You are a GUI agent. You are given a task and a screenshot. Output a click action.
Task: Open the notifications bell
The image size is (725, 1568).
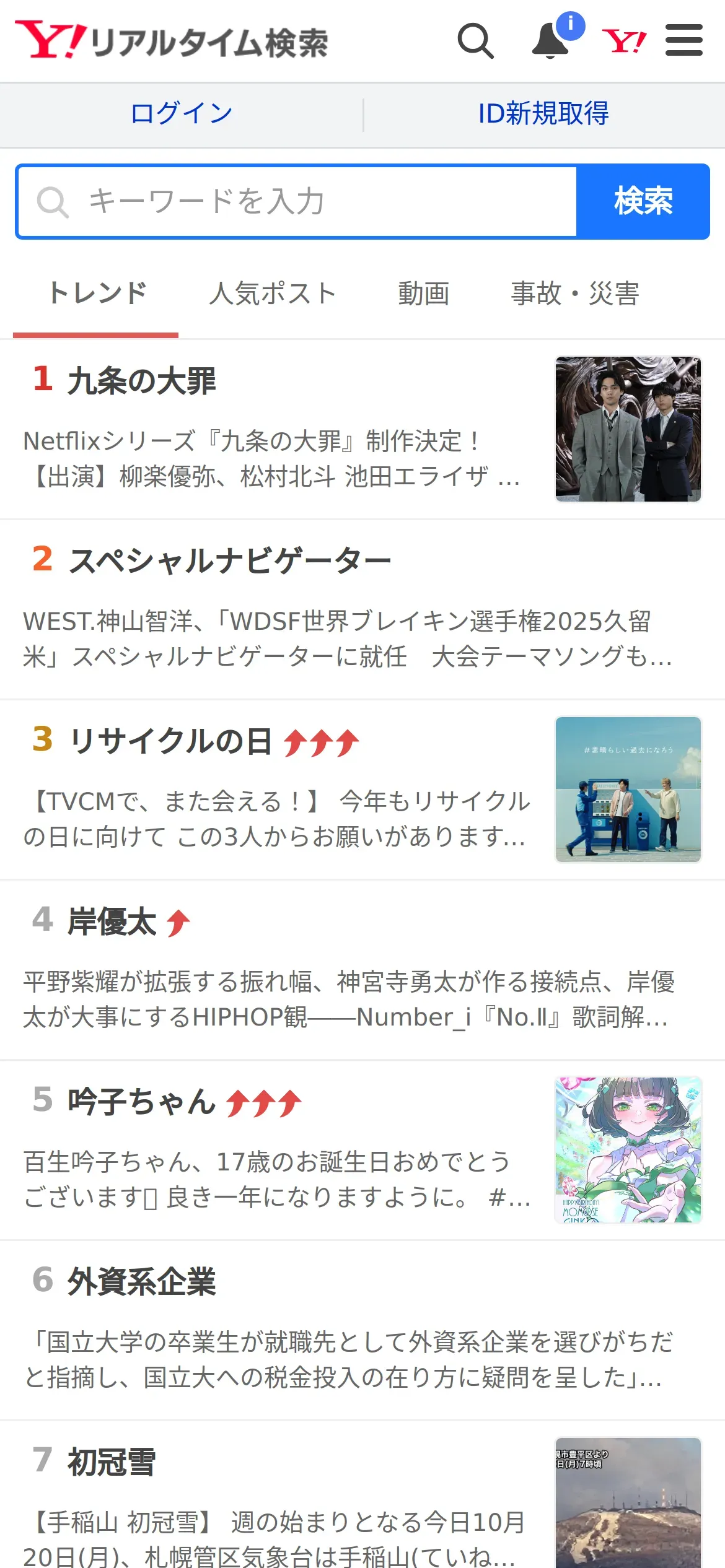pos(551,41)
